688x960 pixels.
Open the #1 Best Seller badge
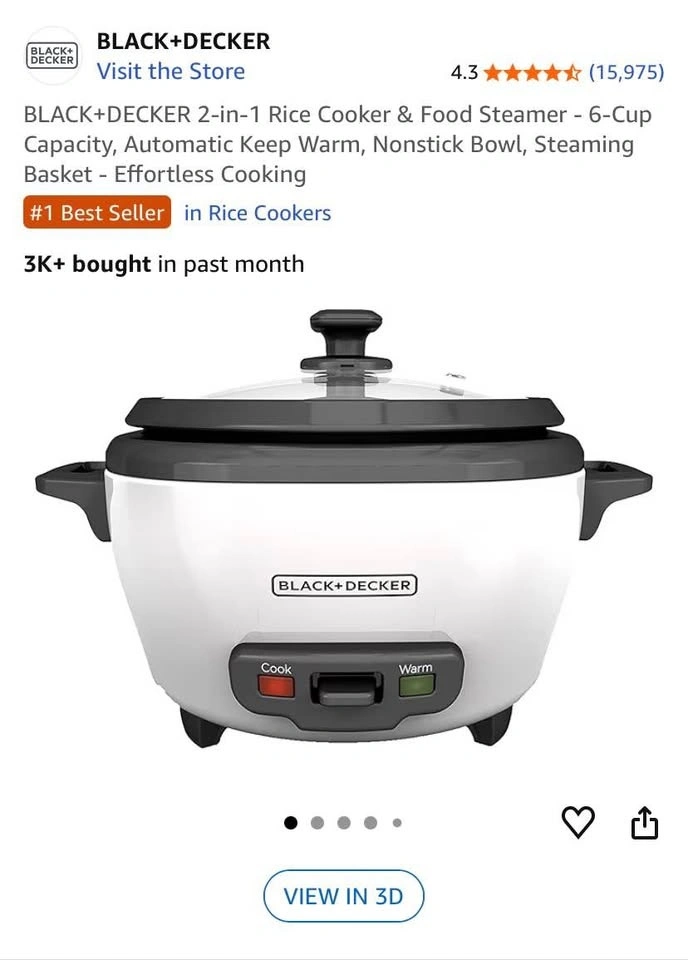click(97, 213)
